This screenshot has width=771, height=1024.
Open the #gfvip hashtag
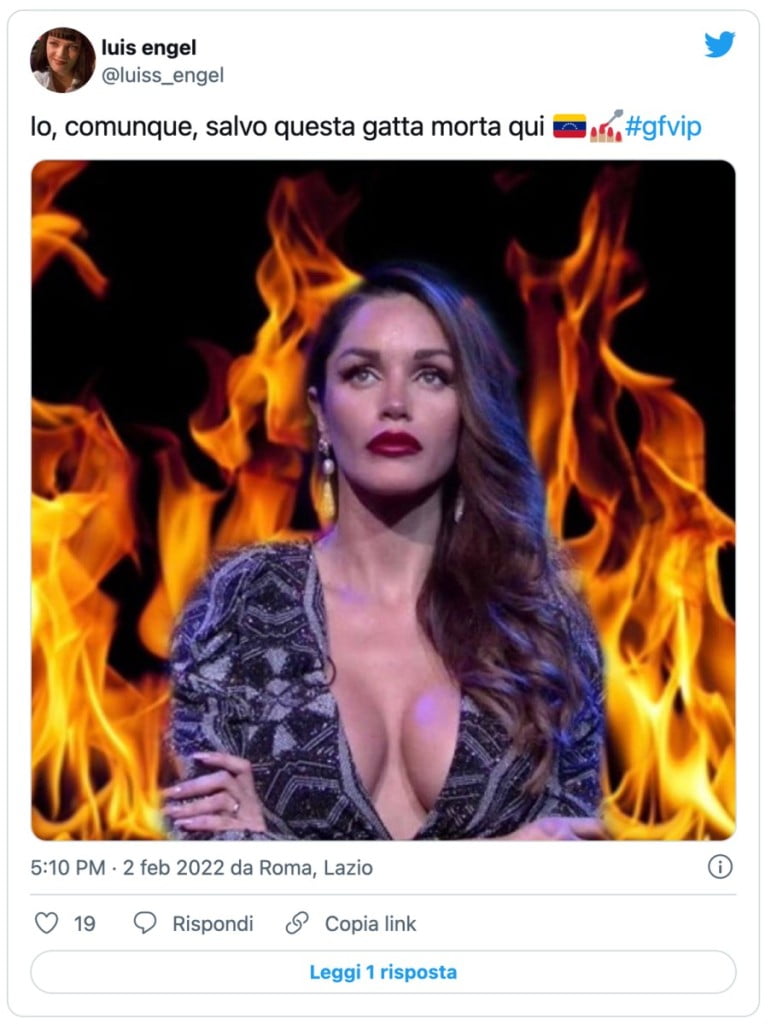[663, 129]
